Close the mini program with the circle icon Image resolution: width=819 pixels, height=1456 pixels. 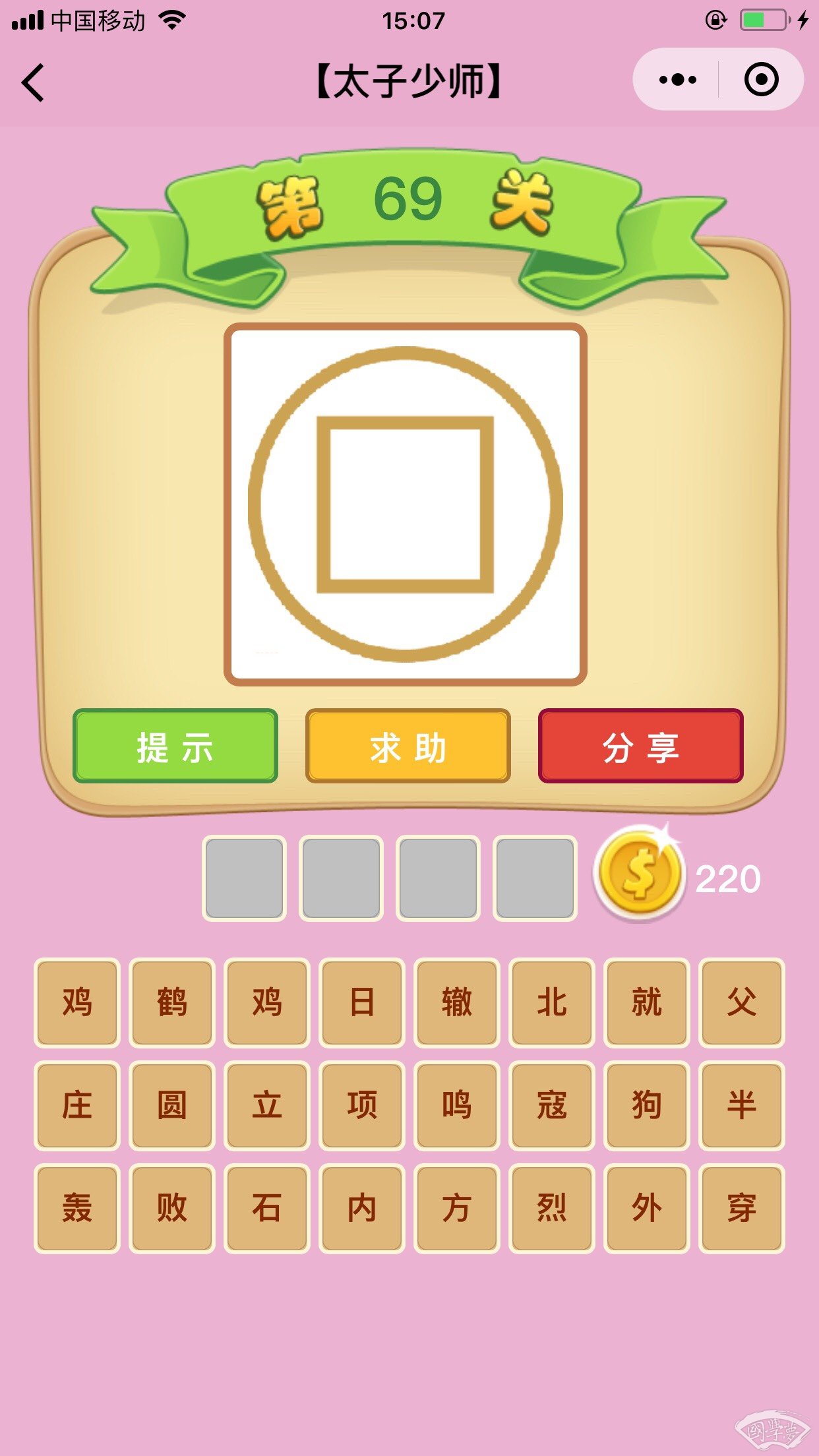761,80
